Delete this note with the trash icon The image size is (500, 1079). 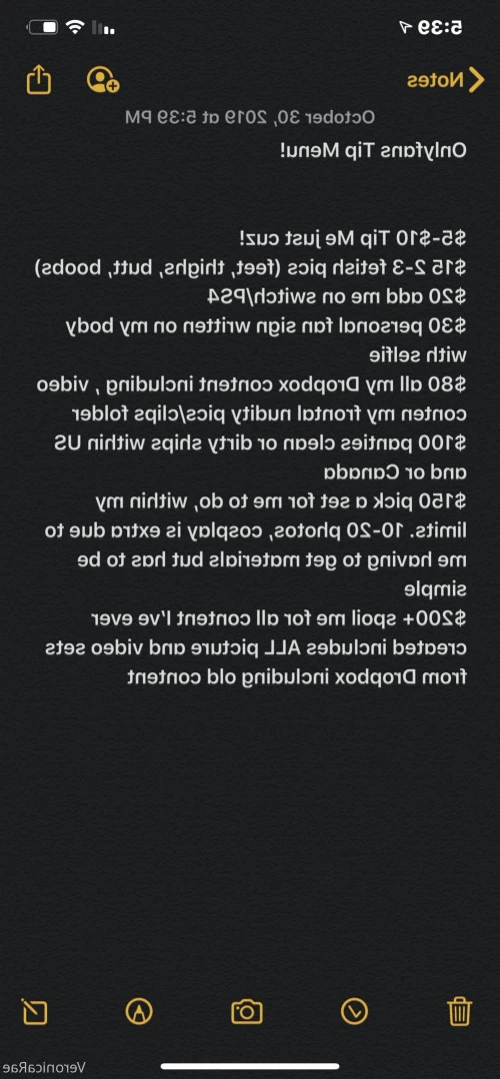pyautogui.click(x=459, y=1012)
